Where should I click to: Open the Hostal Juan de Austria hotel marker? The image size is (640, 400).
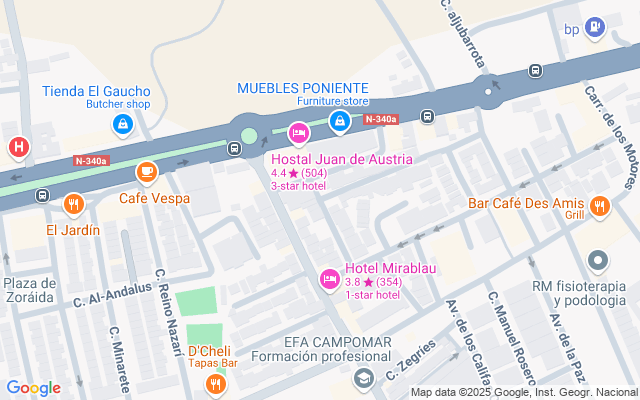point(298,132)
